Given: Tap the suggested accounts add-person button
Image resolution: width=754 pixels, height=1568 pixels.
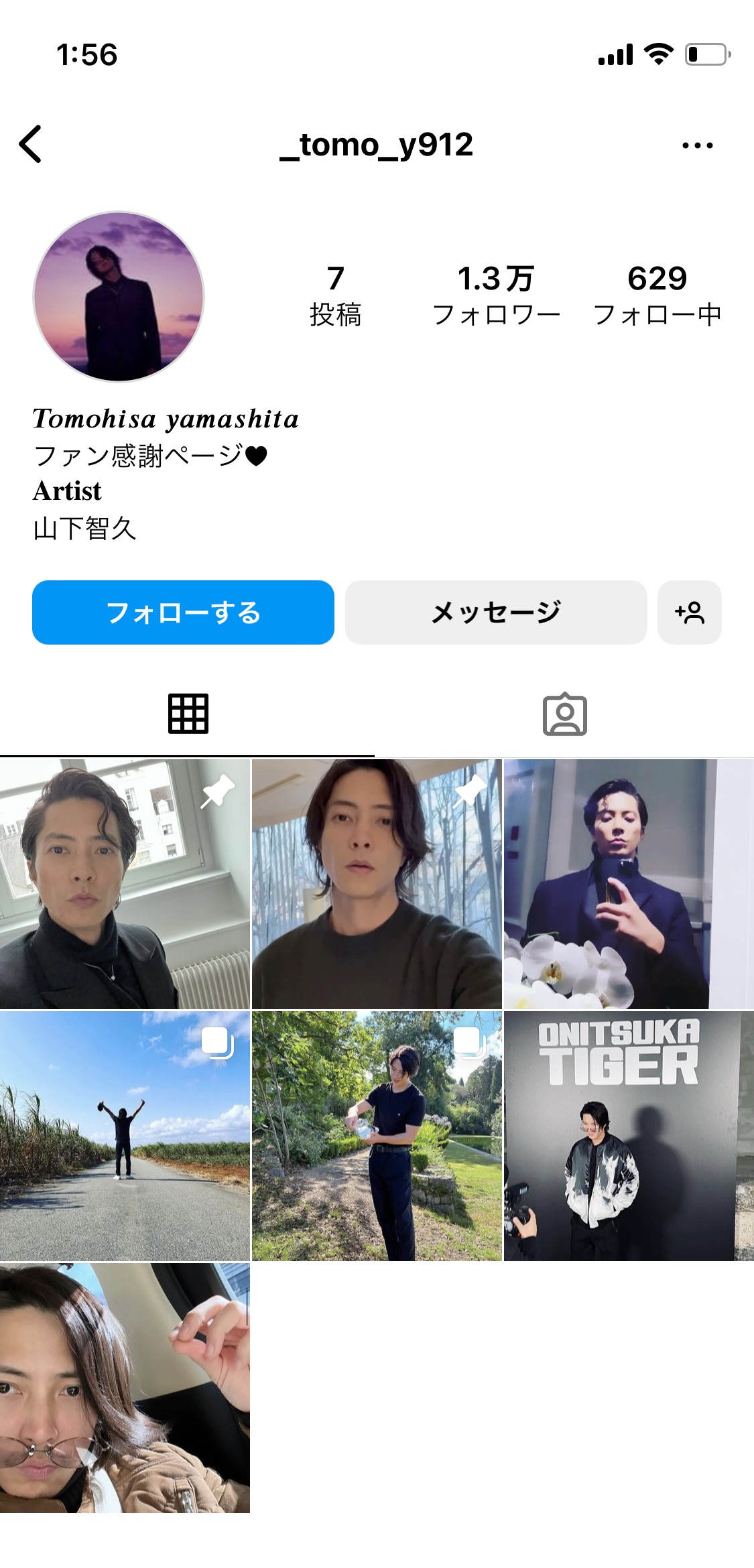Looking at the screenshot, I should point(690,612).
